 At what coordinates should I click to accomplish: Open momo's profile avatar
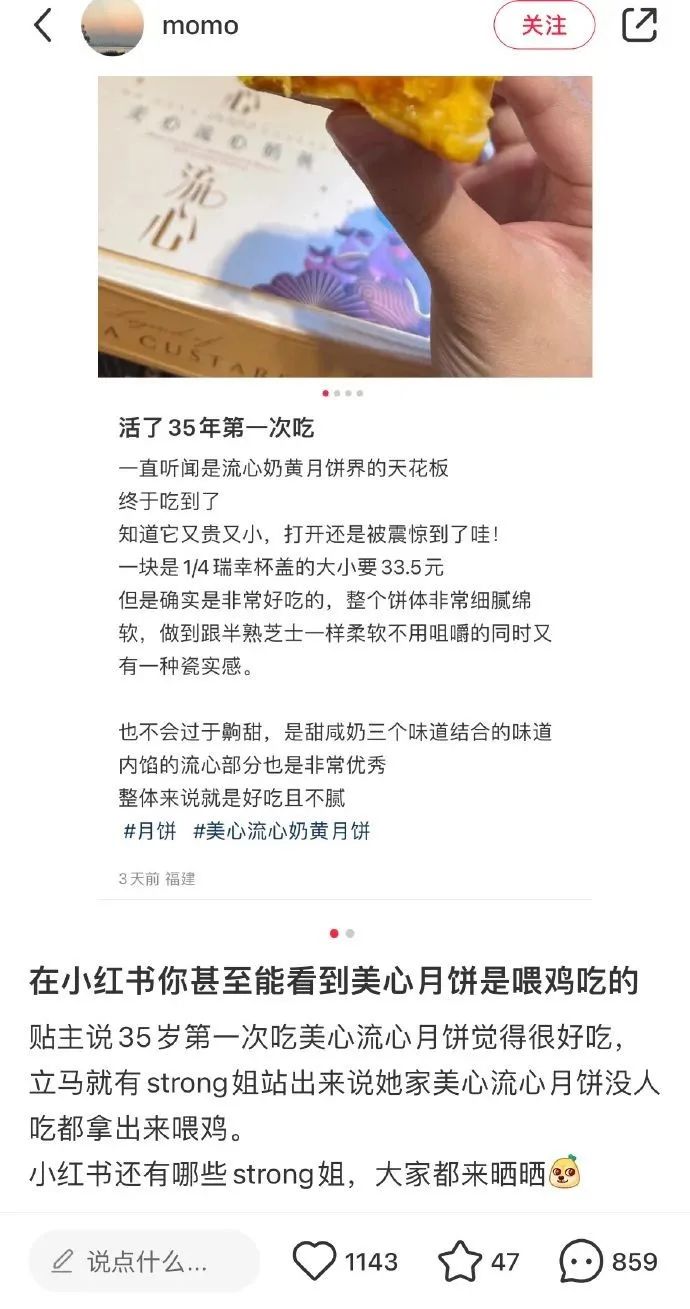pyautogui.click(x=112, y=27)
